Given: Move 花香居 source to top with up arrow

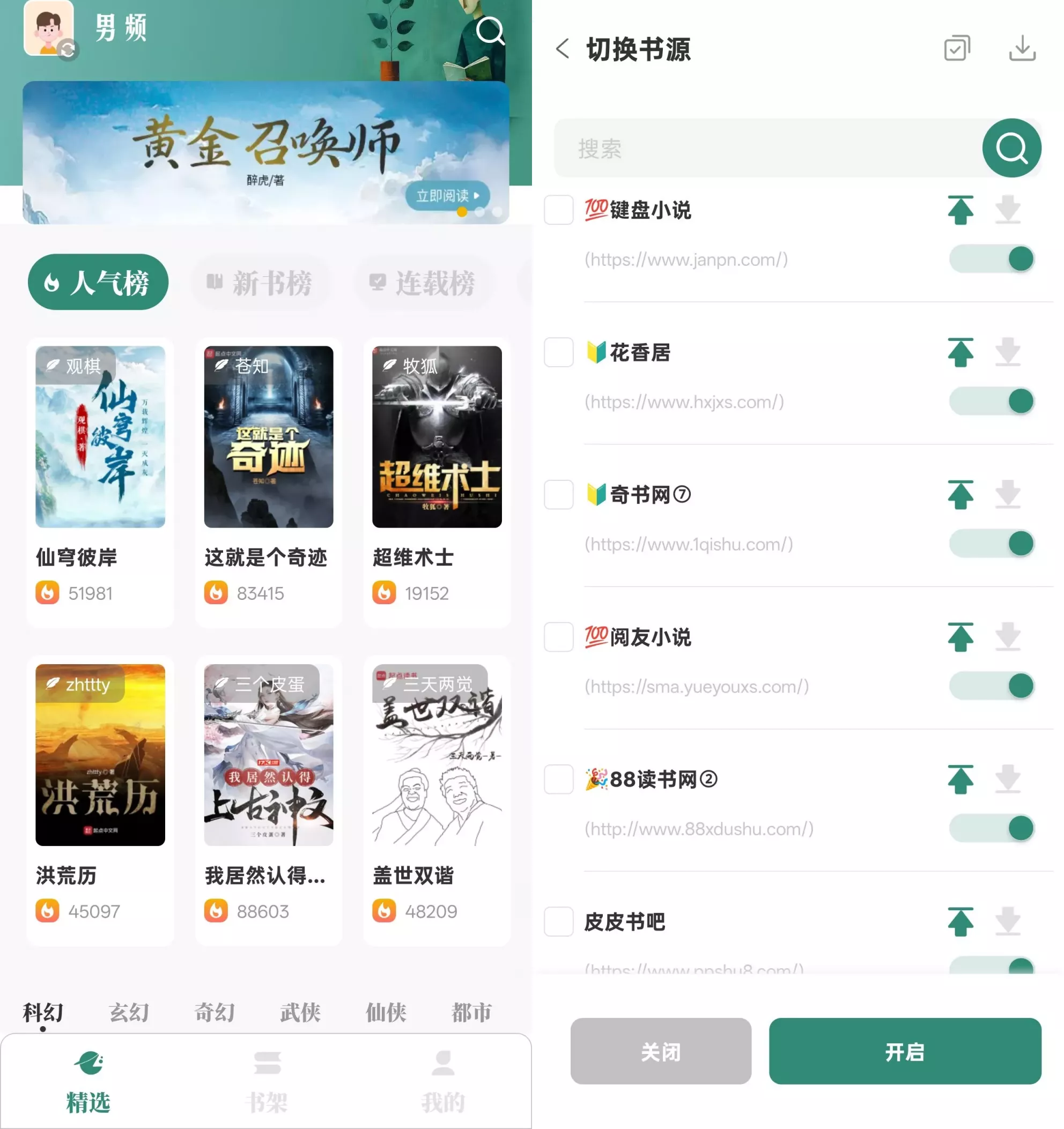Looking at the screenshot, I should coord(960,353).
